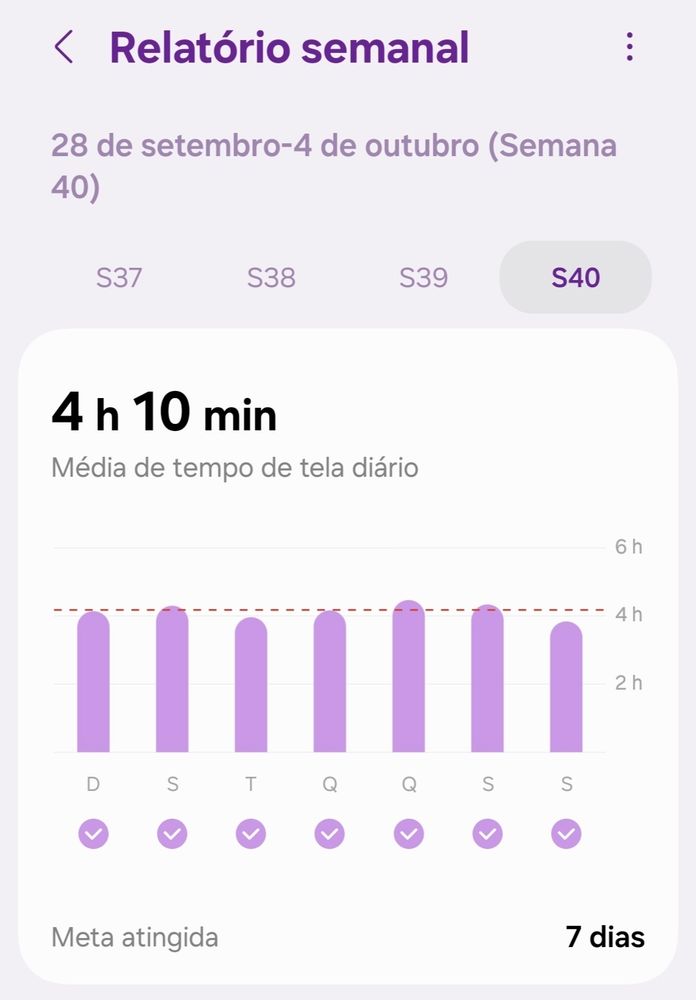Select the S38 week tab
696x1000 pixels.
(x=271, y=277)
